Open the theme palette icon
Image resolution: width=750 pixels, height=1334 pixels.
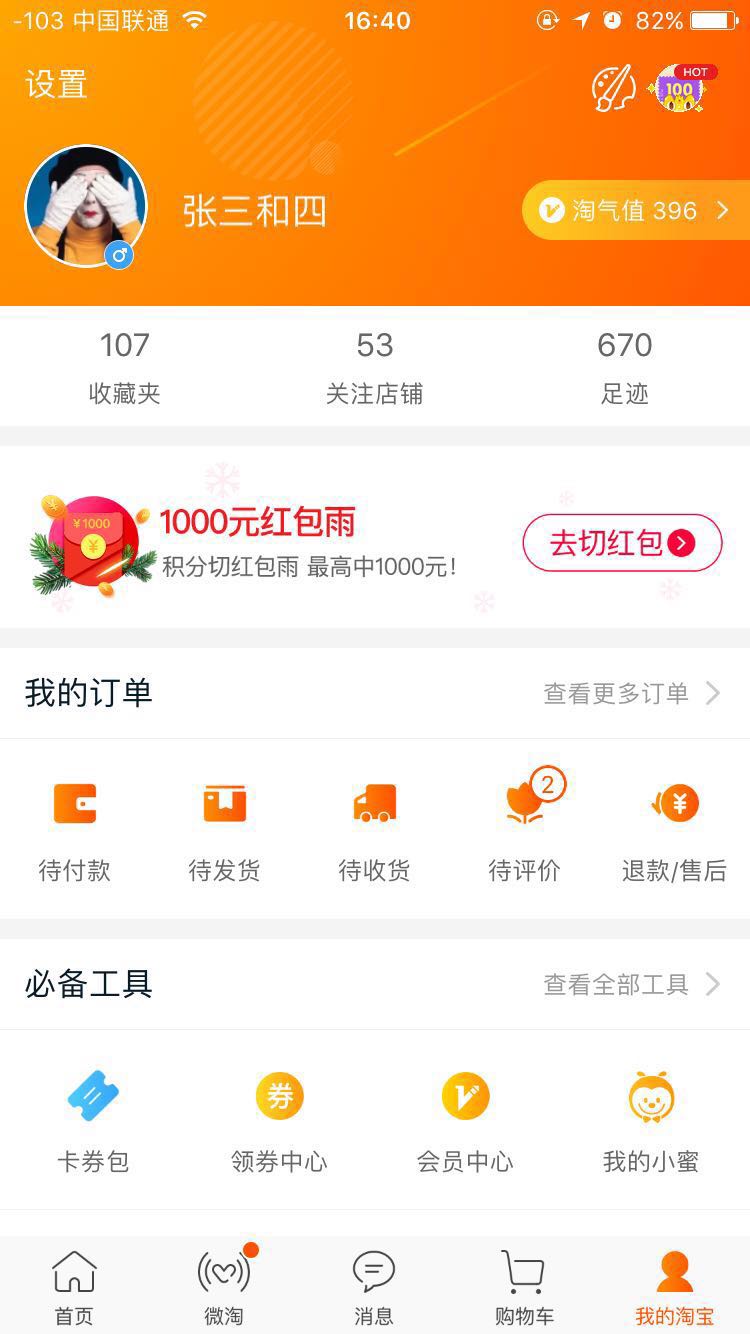tap(613, 88)
